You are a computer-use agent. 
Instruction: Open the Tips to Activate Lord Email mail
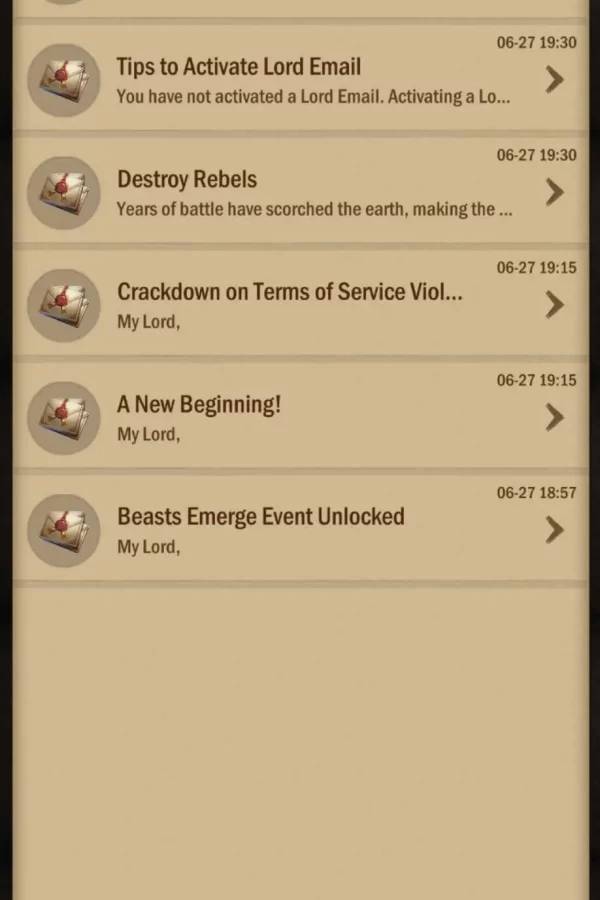[300, 80]
